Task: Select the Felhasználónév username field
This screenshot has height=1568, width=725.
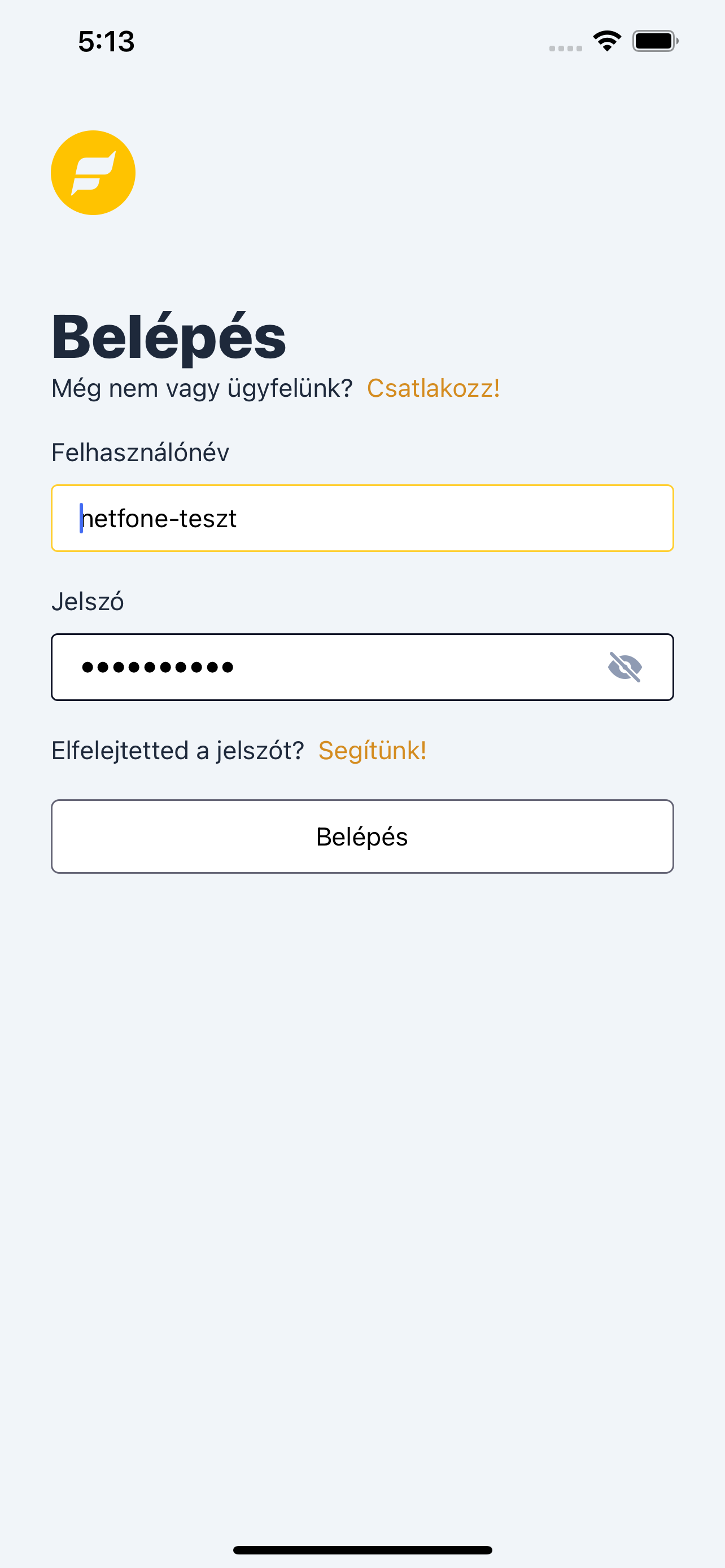Action: pyautogui.click(x=361, y=518)
